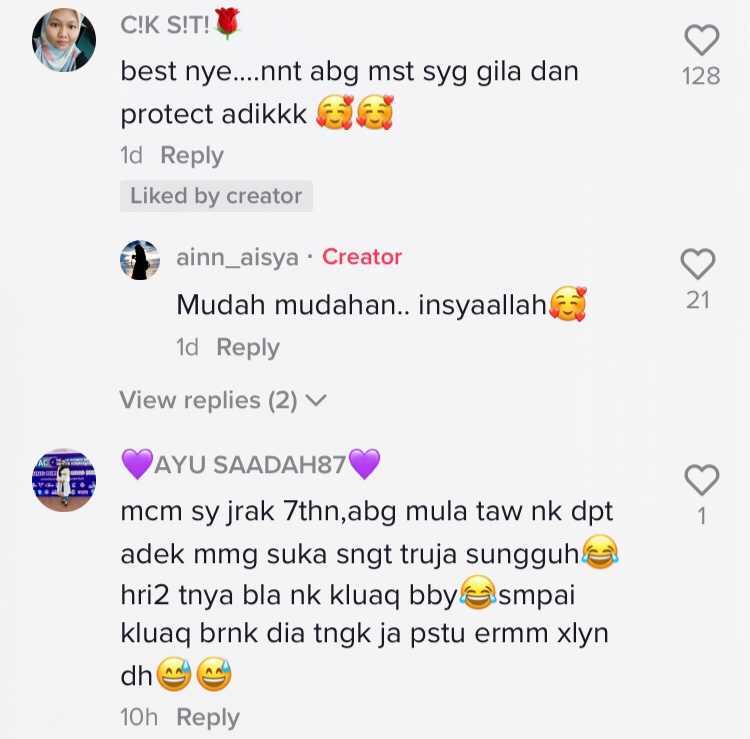The height and width of the screenshot is (739, 750).
Task: Open the ainn_aisya username link
Action: point(237,257)
